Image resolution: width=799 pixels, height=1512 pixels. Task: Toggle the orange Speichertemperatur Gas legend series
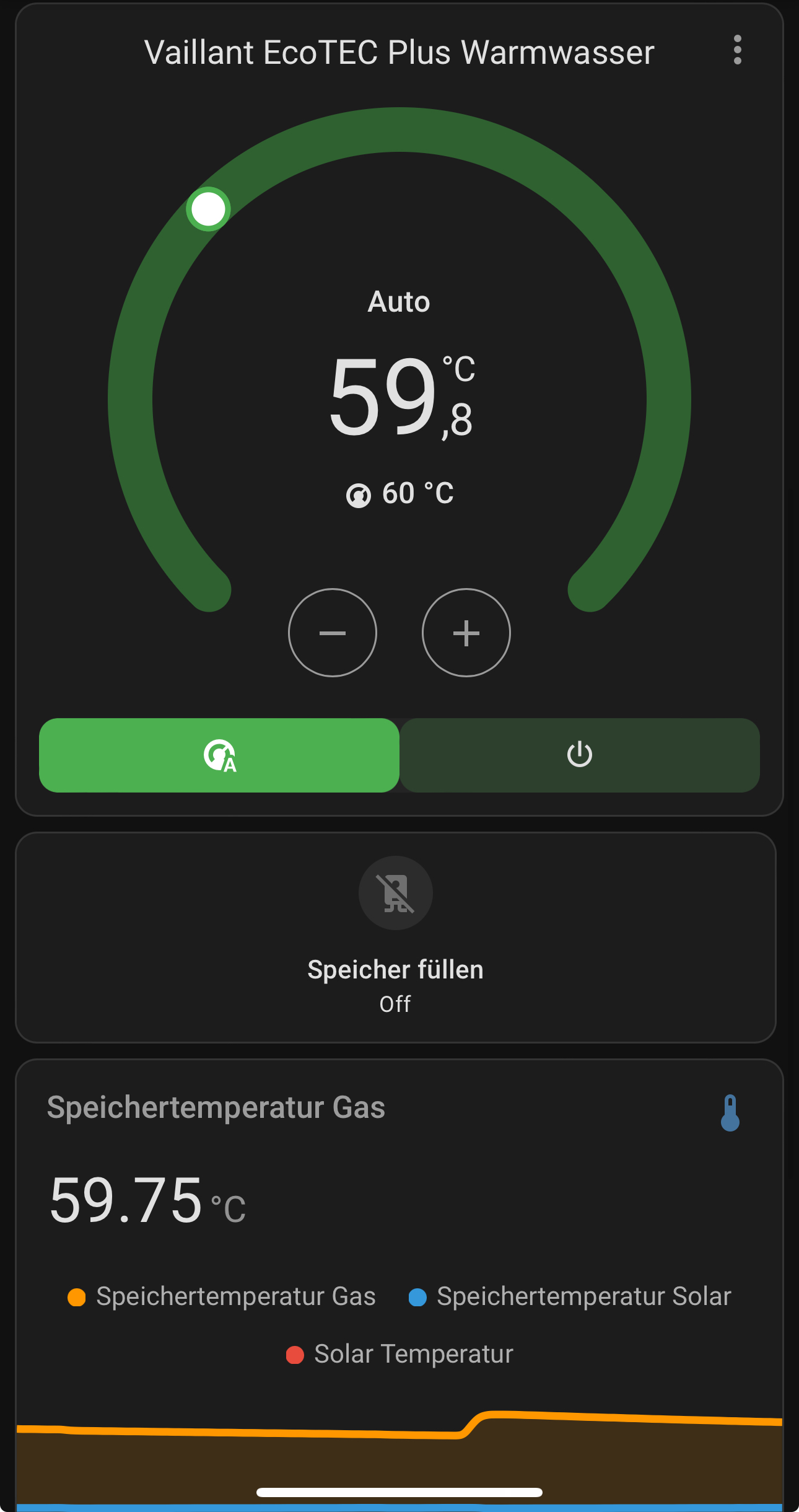(222, 1296)
